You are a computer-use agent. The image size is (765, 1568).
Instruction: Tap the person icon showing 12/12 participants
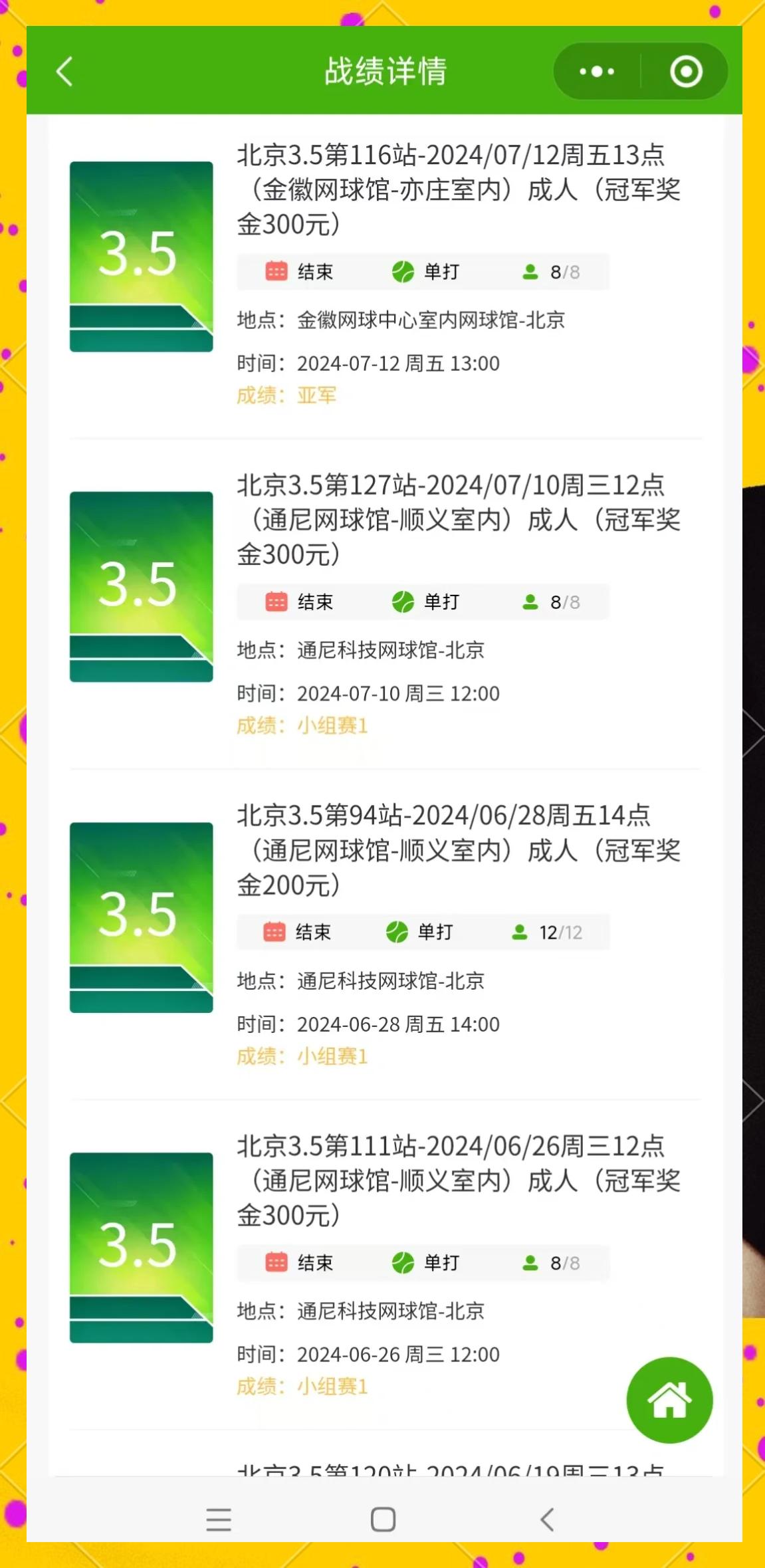(x=519, y=933)
